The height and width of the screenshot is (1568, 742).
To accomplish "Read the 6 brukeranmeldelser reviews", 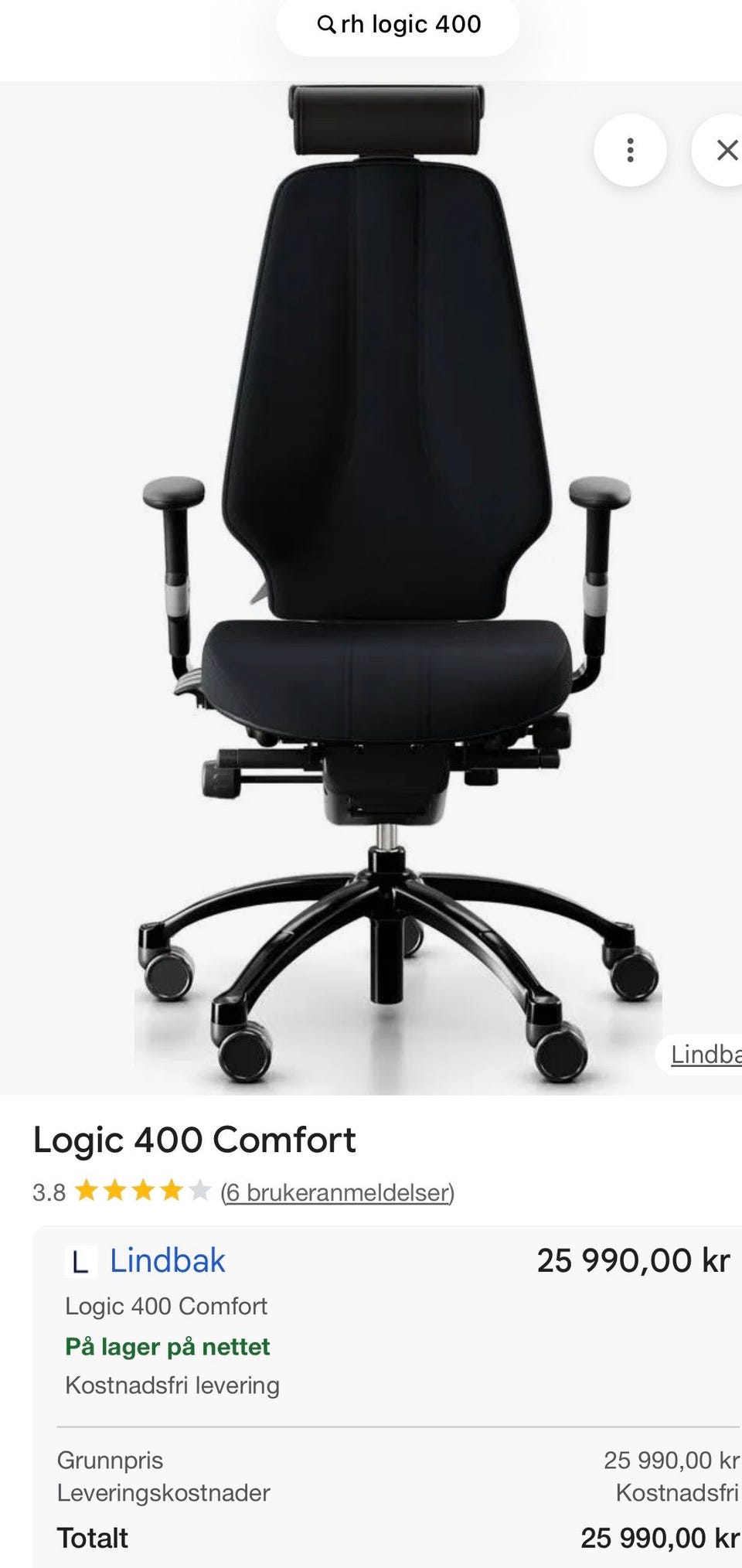I will (x=337, y=1192).
